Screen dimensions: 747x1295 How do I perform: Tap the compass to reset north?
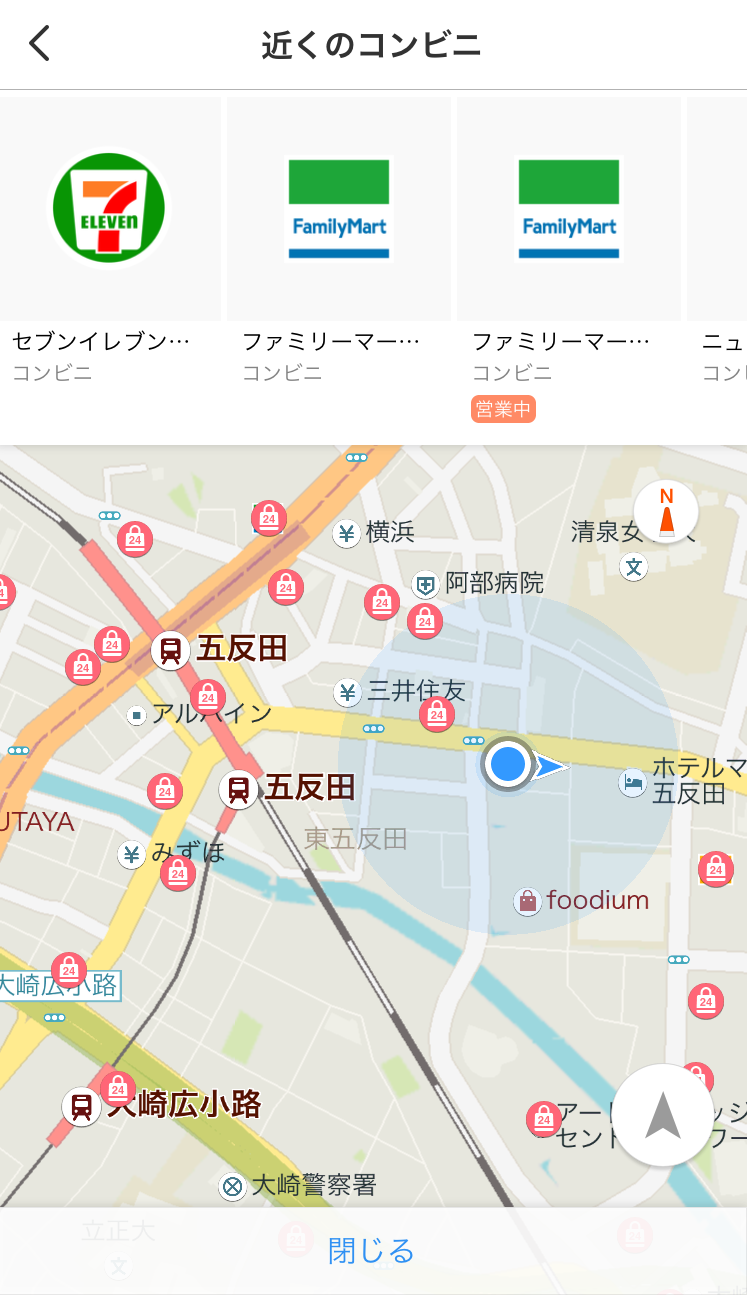point(666,513)
